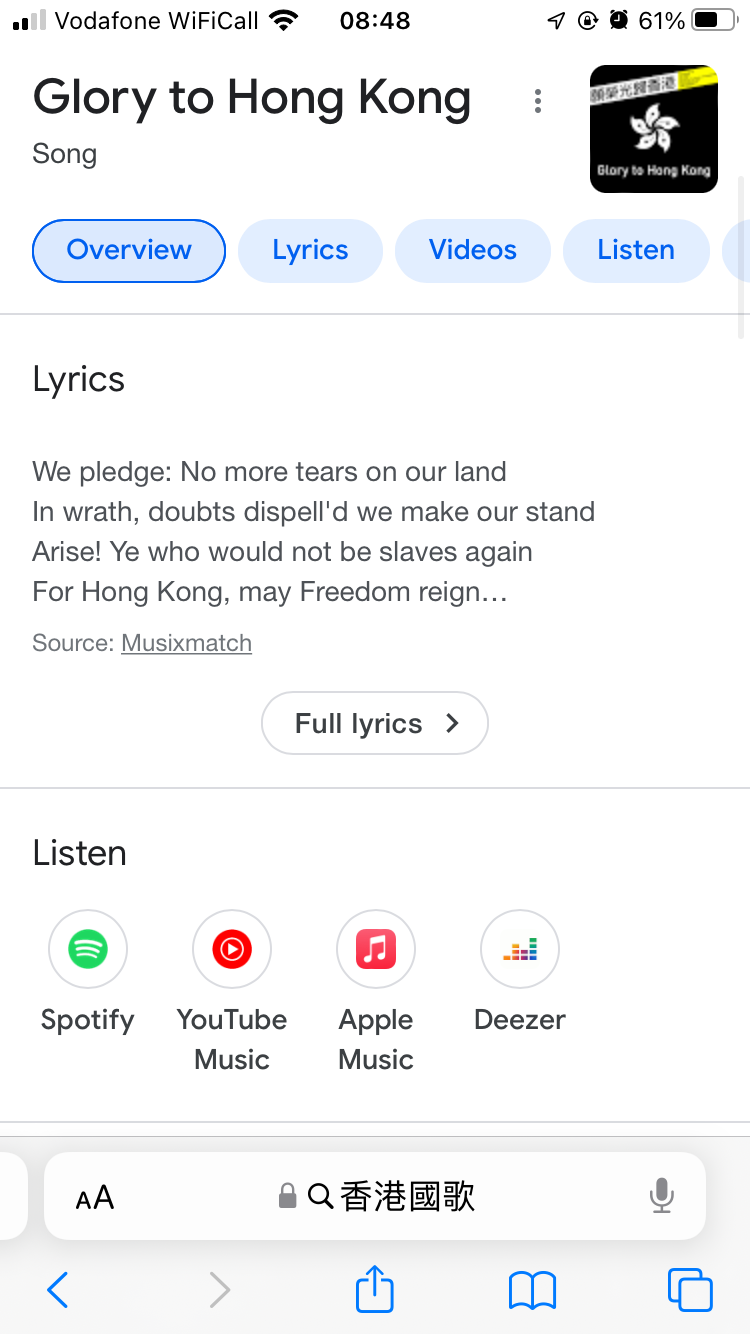Switch to the Videos chip

pyautogui.click(x=473, y=250)
